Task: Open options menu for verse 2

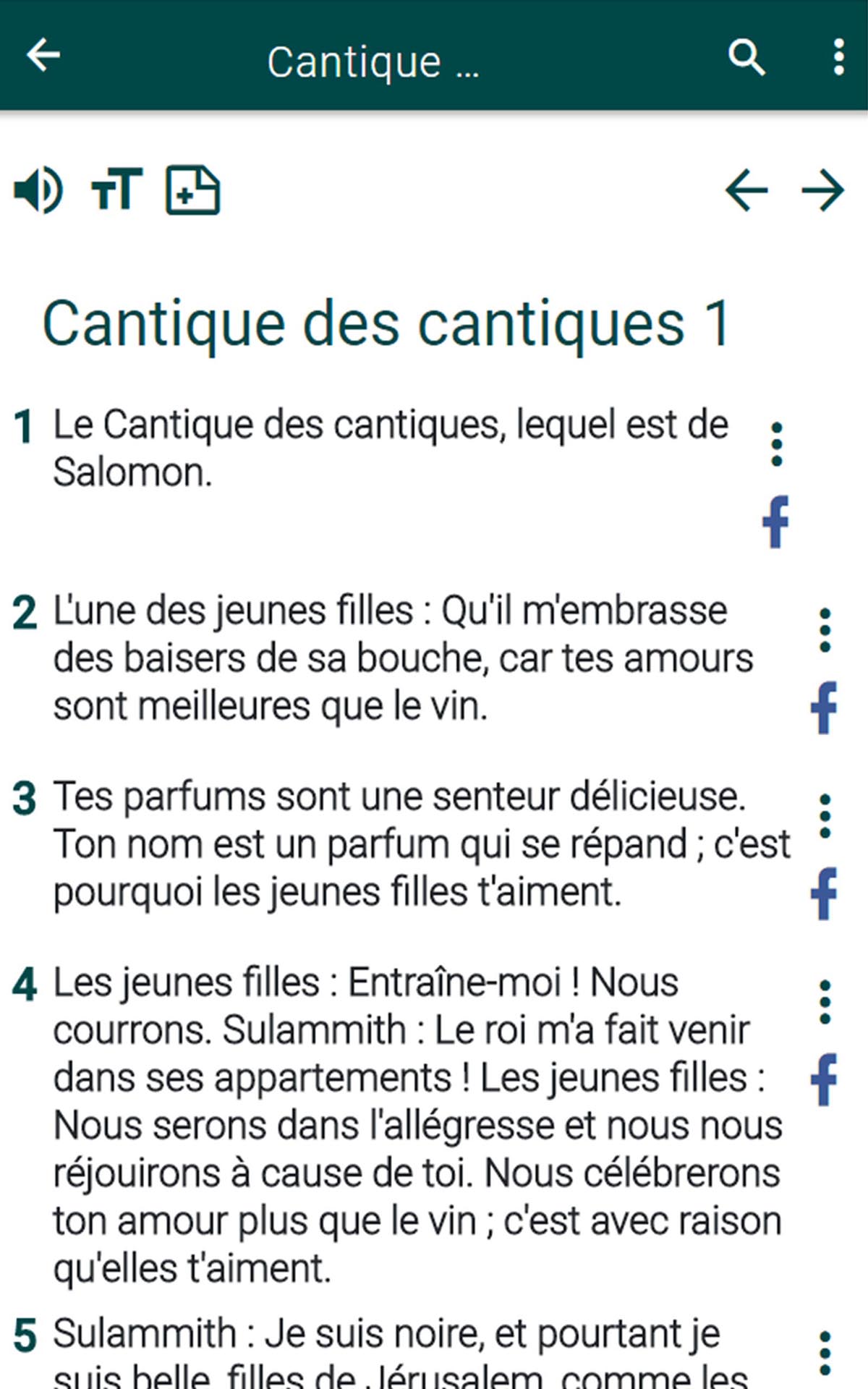Action: tap(825, 630)
